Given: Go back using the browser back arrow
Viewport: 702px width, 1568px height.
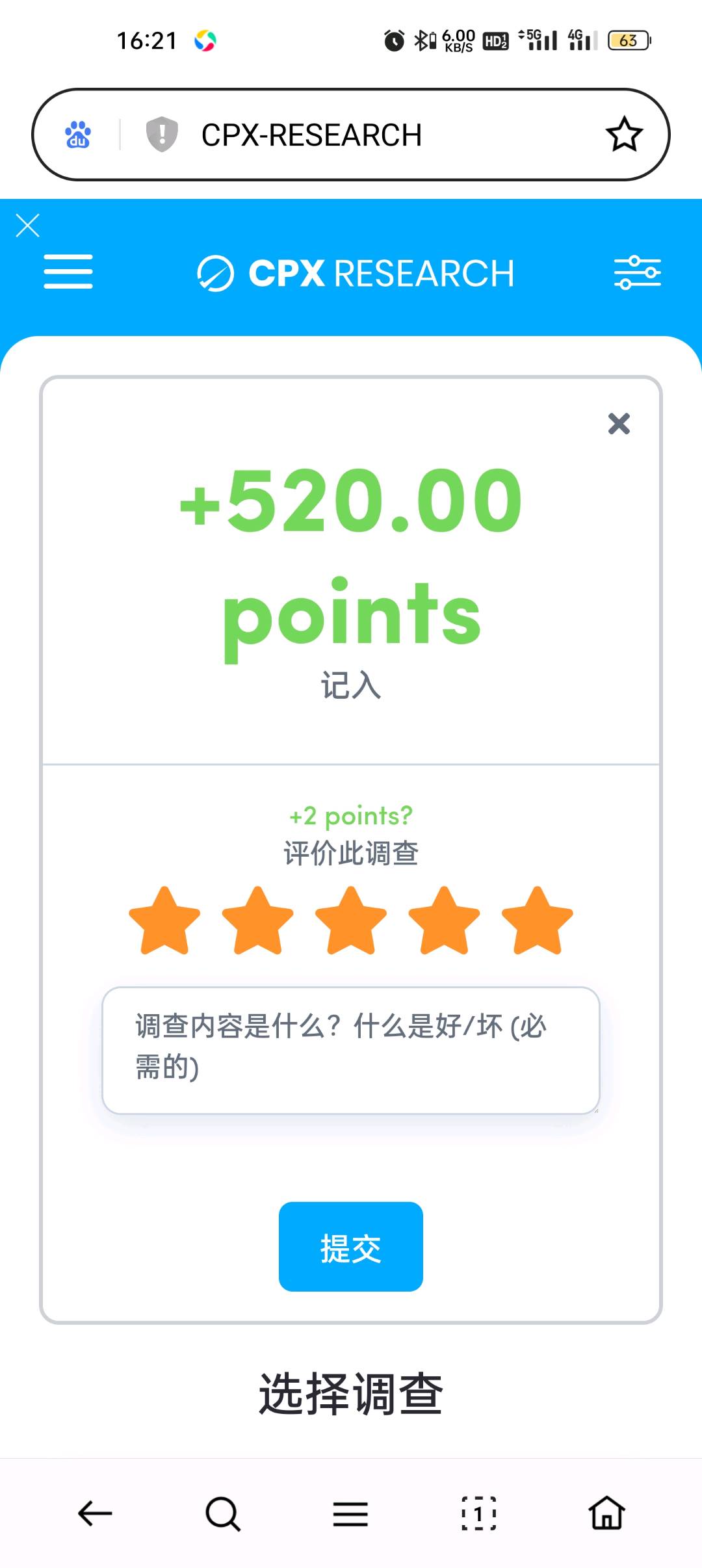Looking at the screenshot, I should coord(95,1513).
